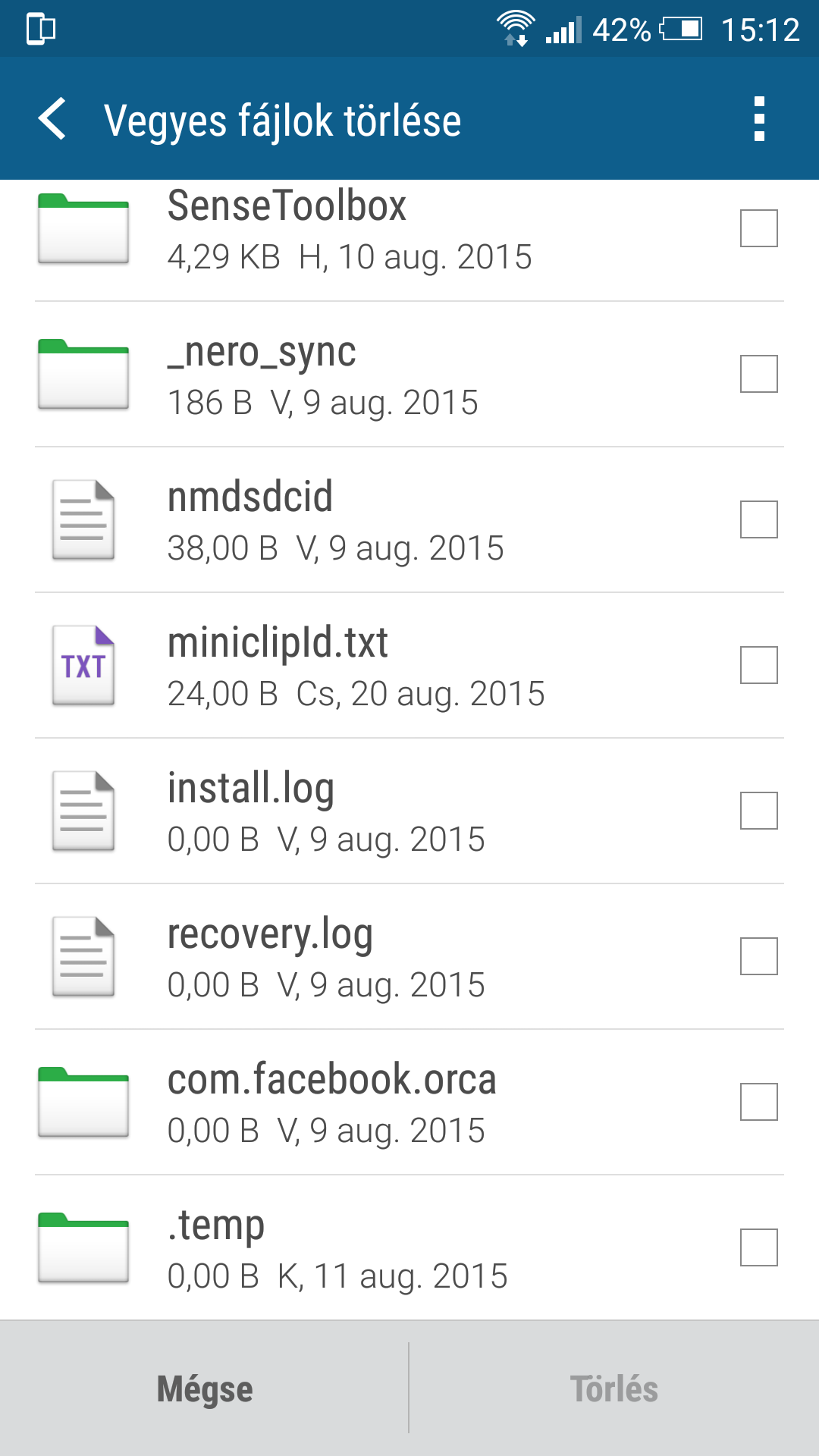
Task: Tap the Mégse cancel button
Action: [204, 1389]
